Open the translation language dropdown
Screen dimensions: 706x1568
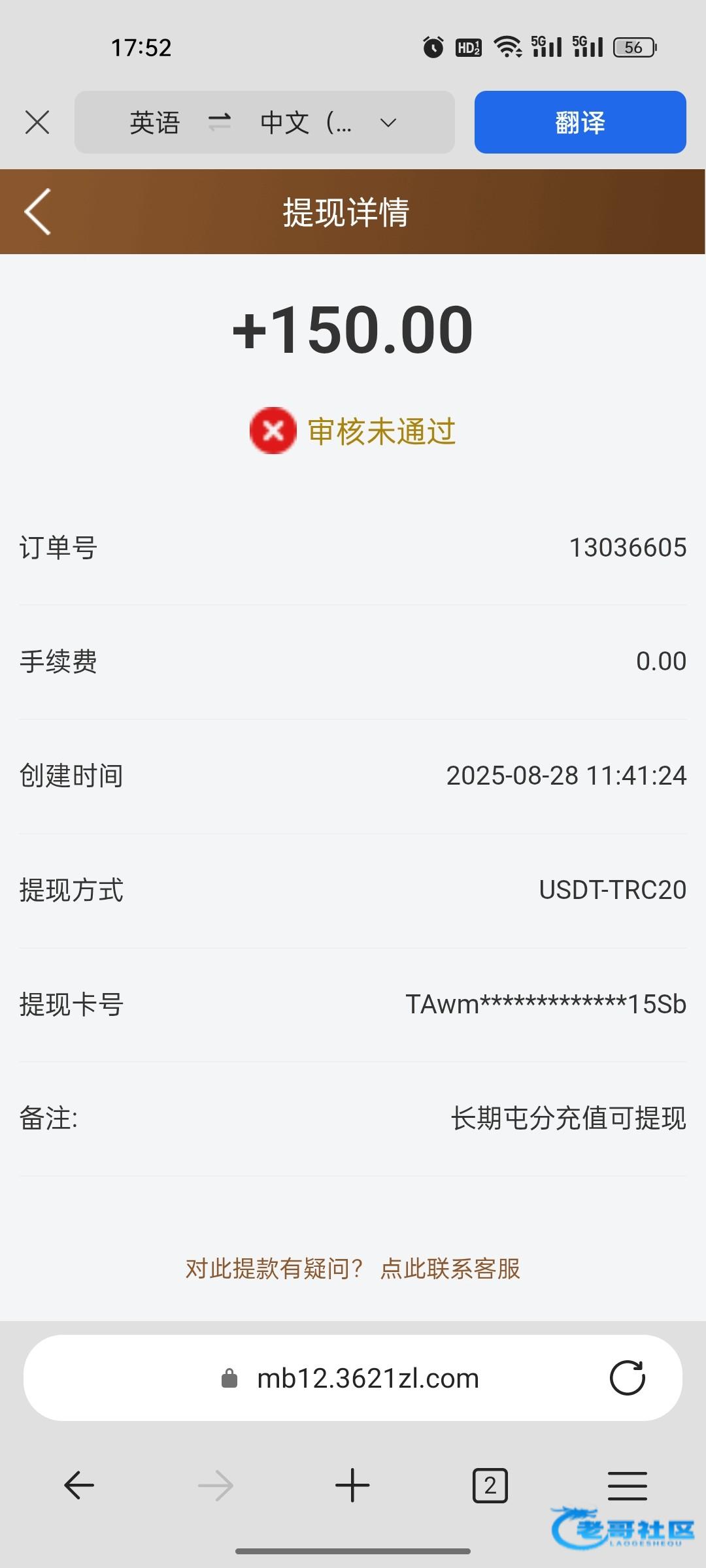tap(388, 123)
